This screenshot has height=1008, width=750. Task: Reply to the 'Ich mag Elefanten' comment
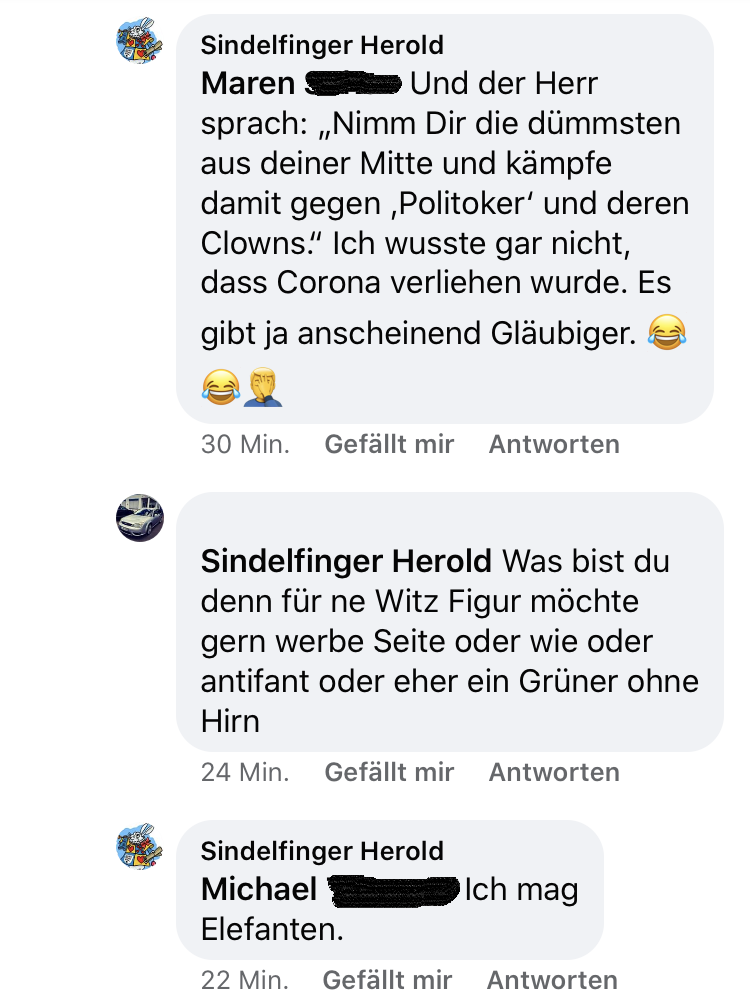pos(552,980)
